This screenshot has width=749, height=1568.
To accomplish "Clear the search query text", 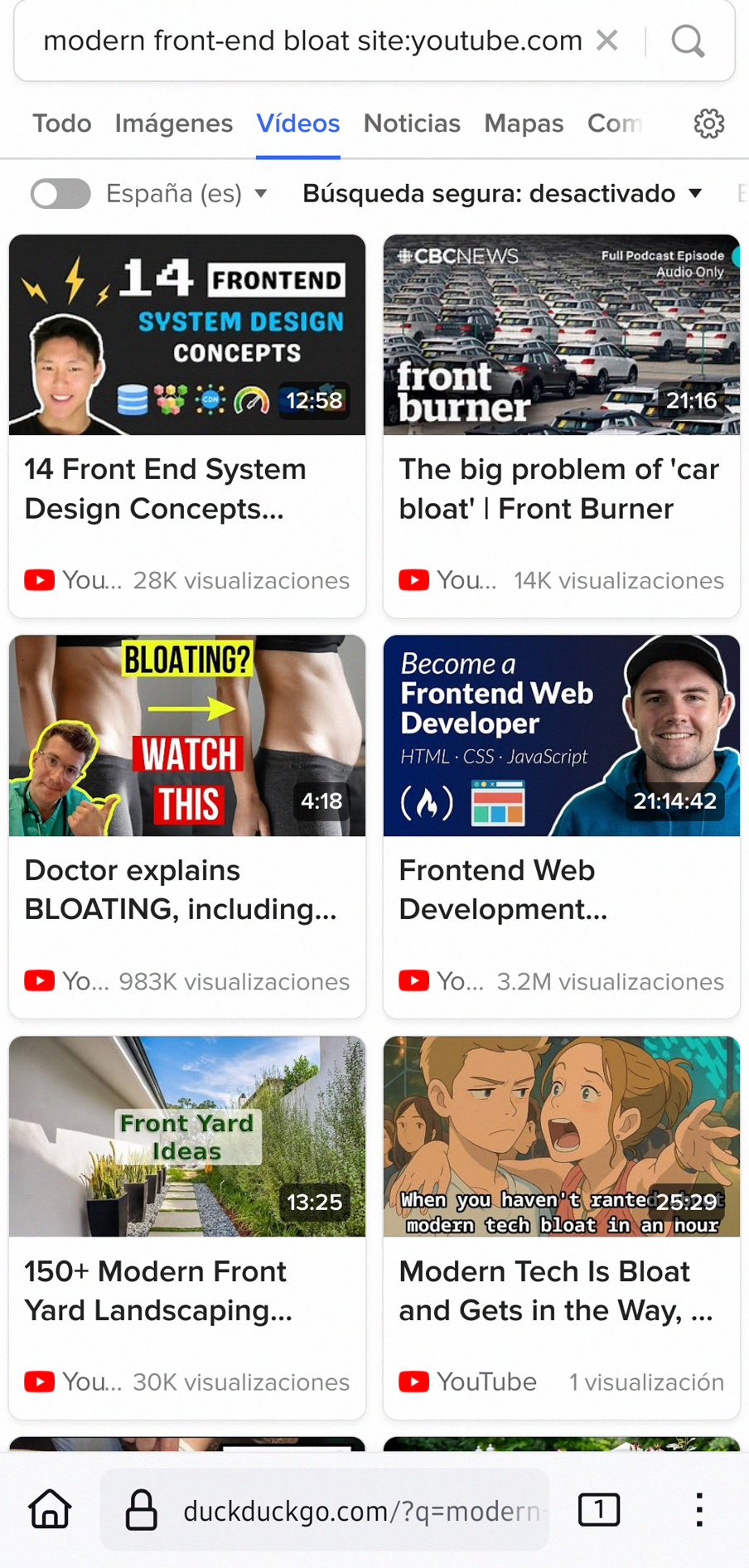I will pos(606,40).
